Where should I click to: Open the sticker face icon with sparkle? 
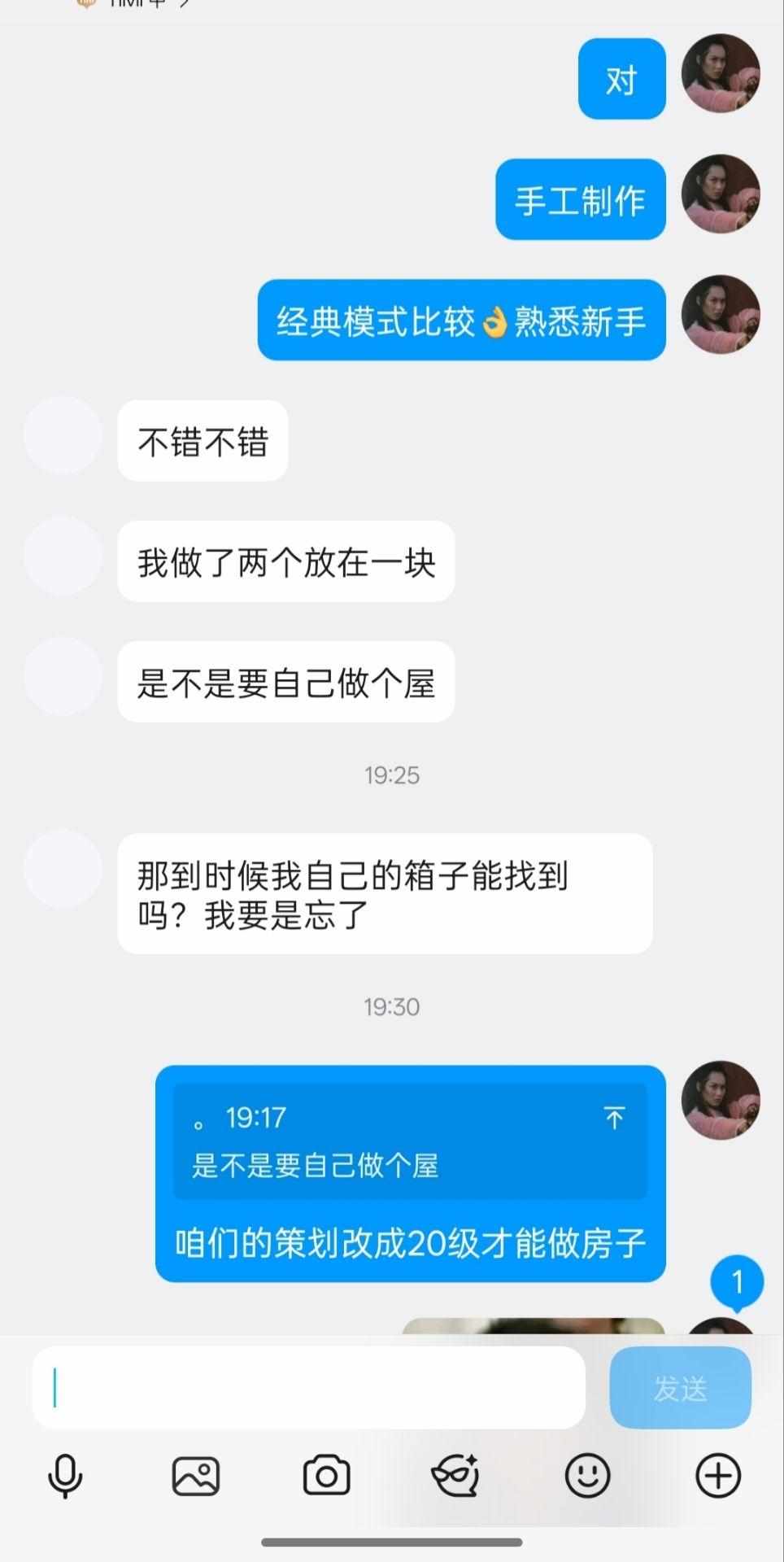tap(455, 1475)
